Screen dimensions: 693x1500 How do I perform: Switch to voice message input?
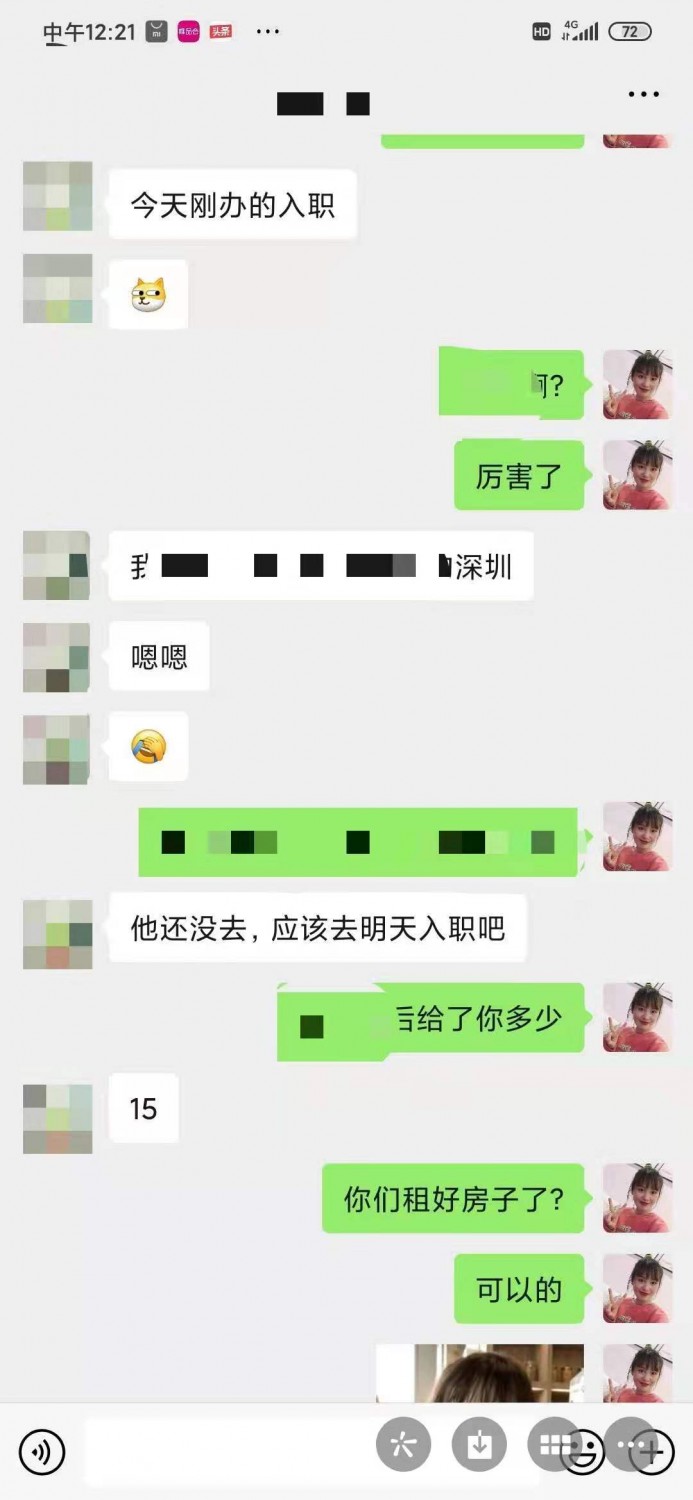point(41,1451)
